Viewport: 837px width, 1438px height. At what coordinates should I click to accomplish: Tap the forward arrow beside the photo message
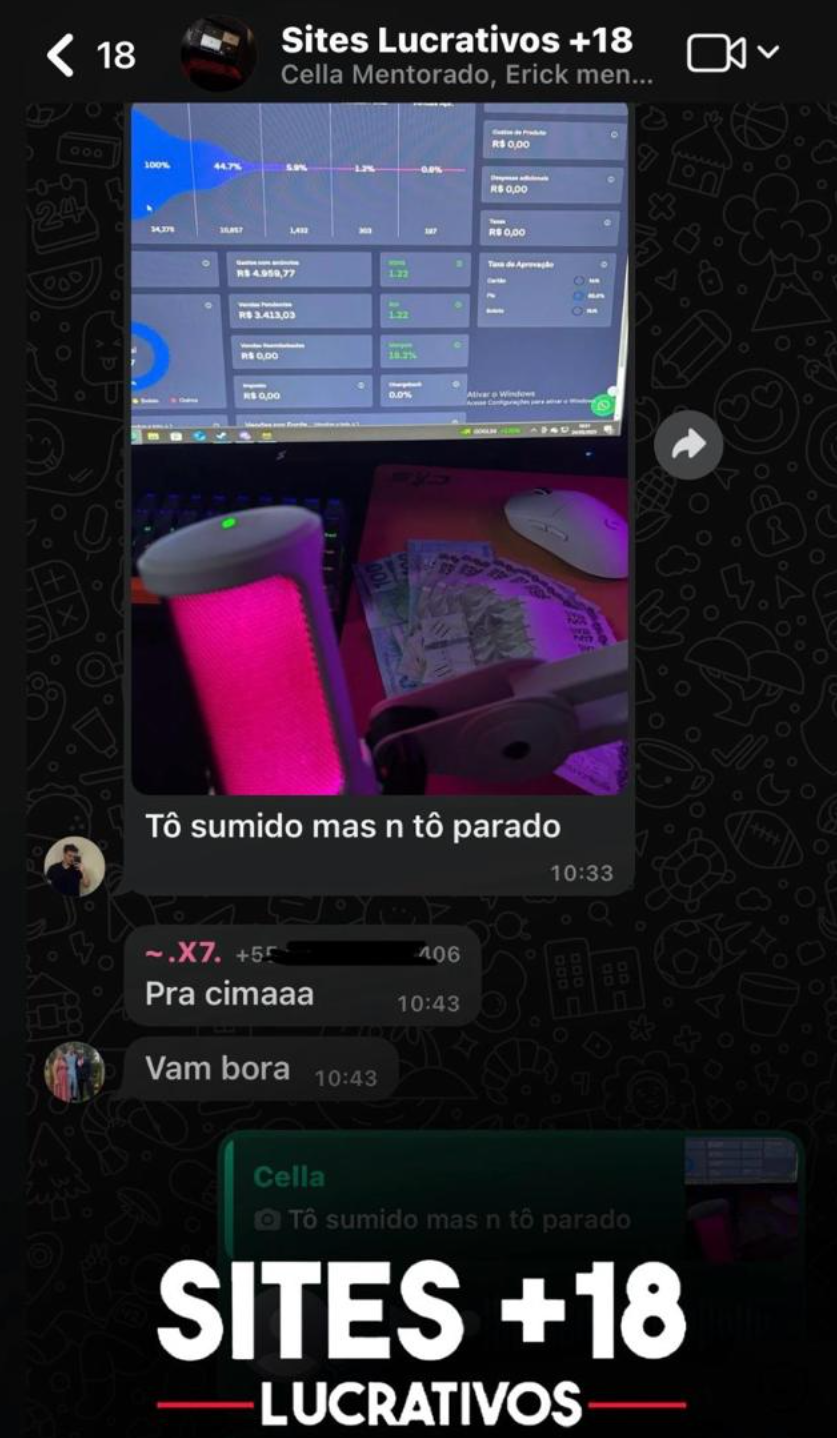688,447
